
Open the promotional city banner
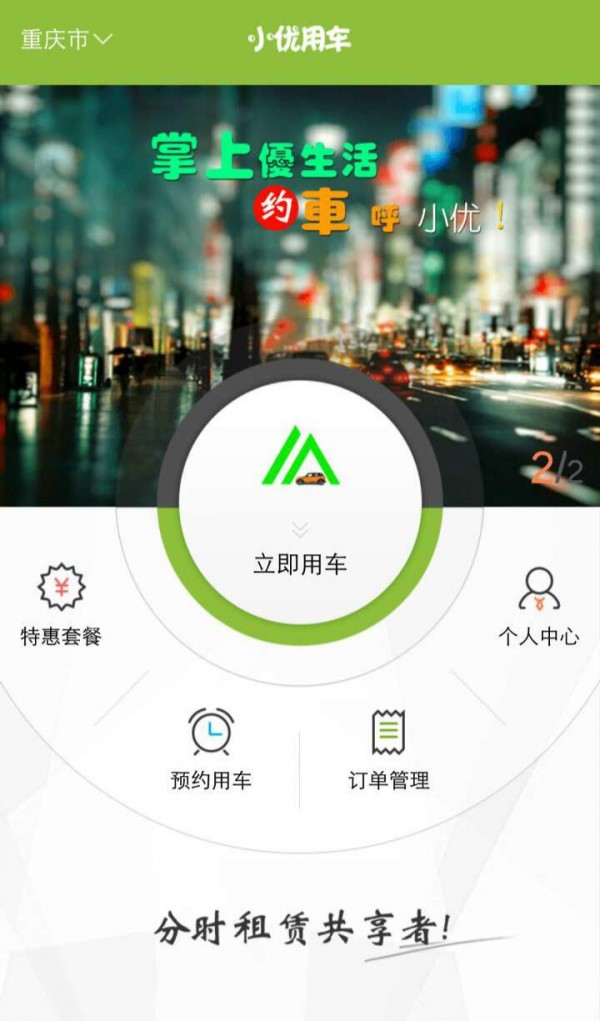coord(300,220)
